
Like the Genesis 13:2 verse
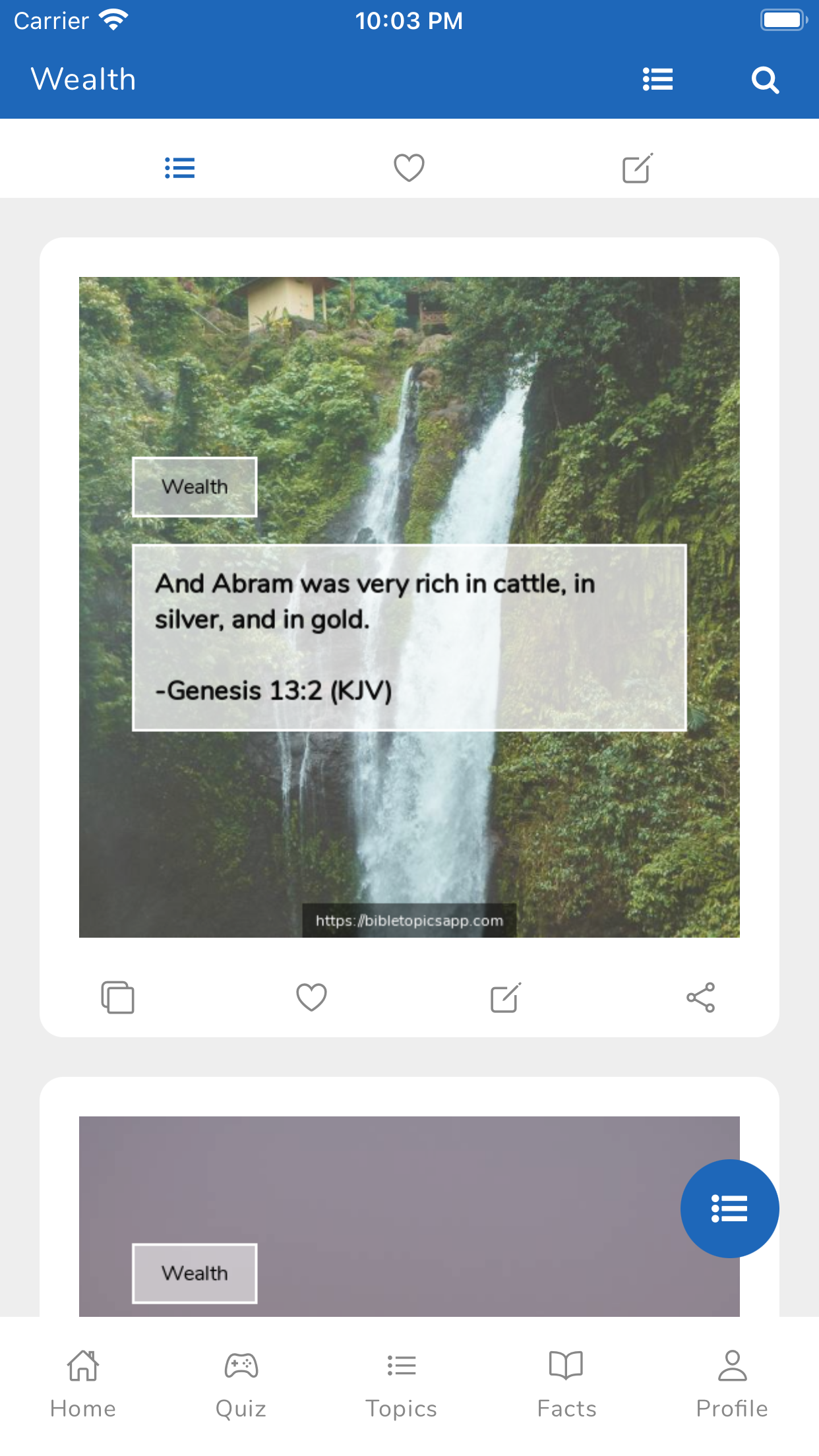click(x=311, y=997)
